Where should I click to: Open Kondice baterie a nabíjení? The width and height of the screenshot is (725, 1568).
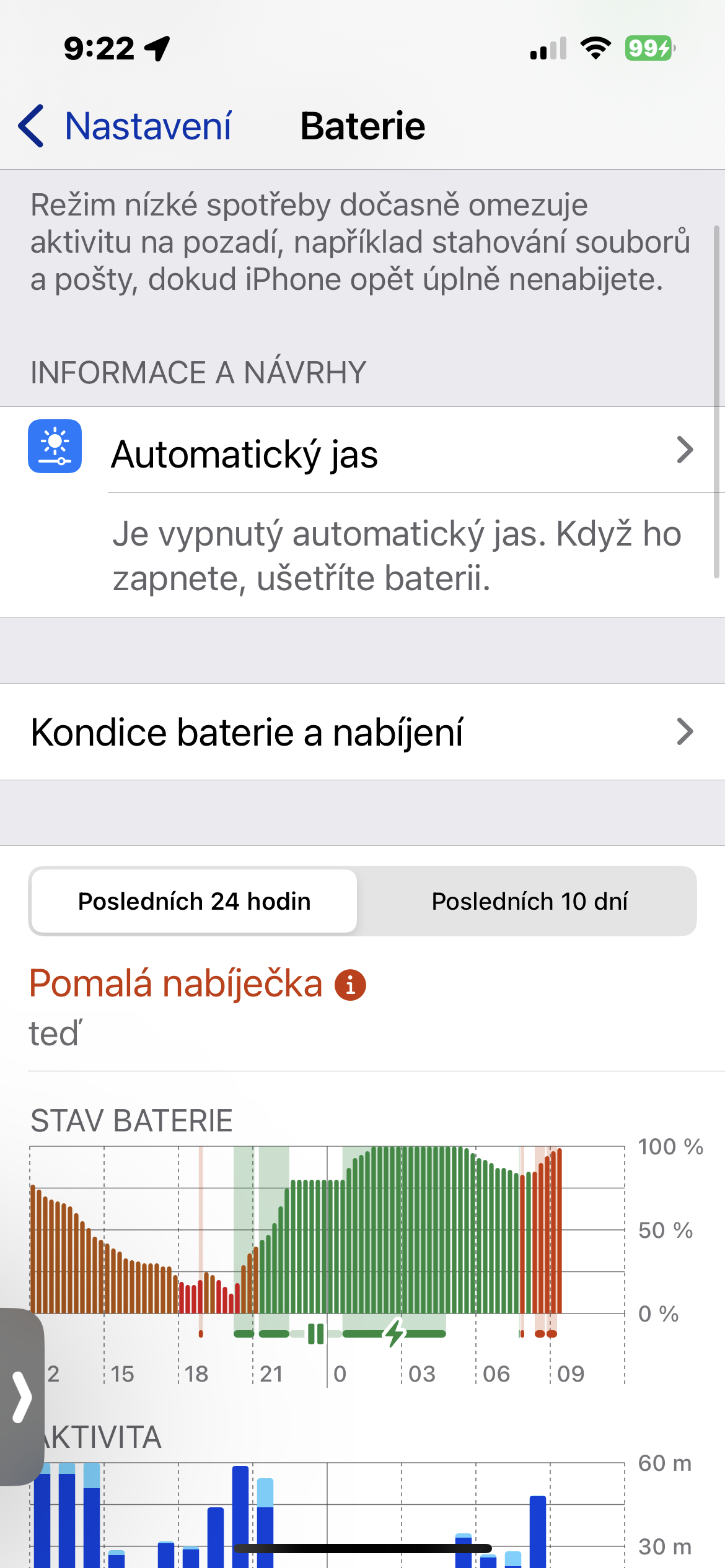[x=362, y=732]
